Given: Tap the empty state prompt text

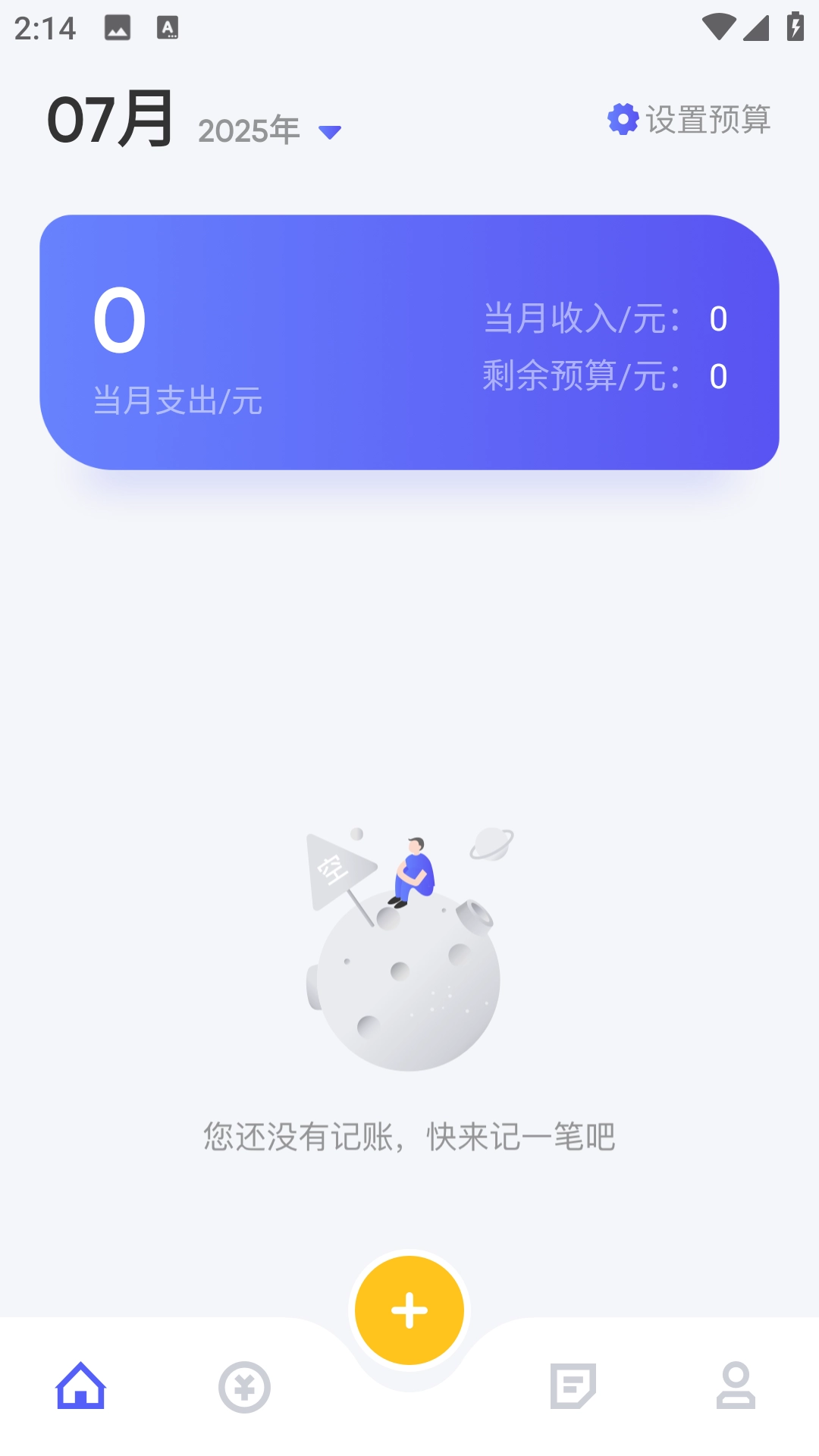Looking at the screenshot, I should (x=409, y=1135).
